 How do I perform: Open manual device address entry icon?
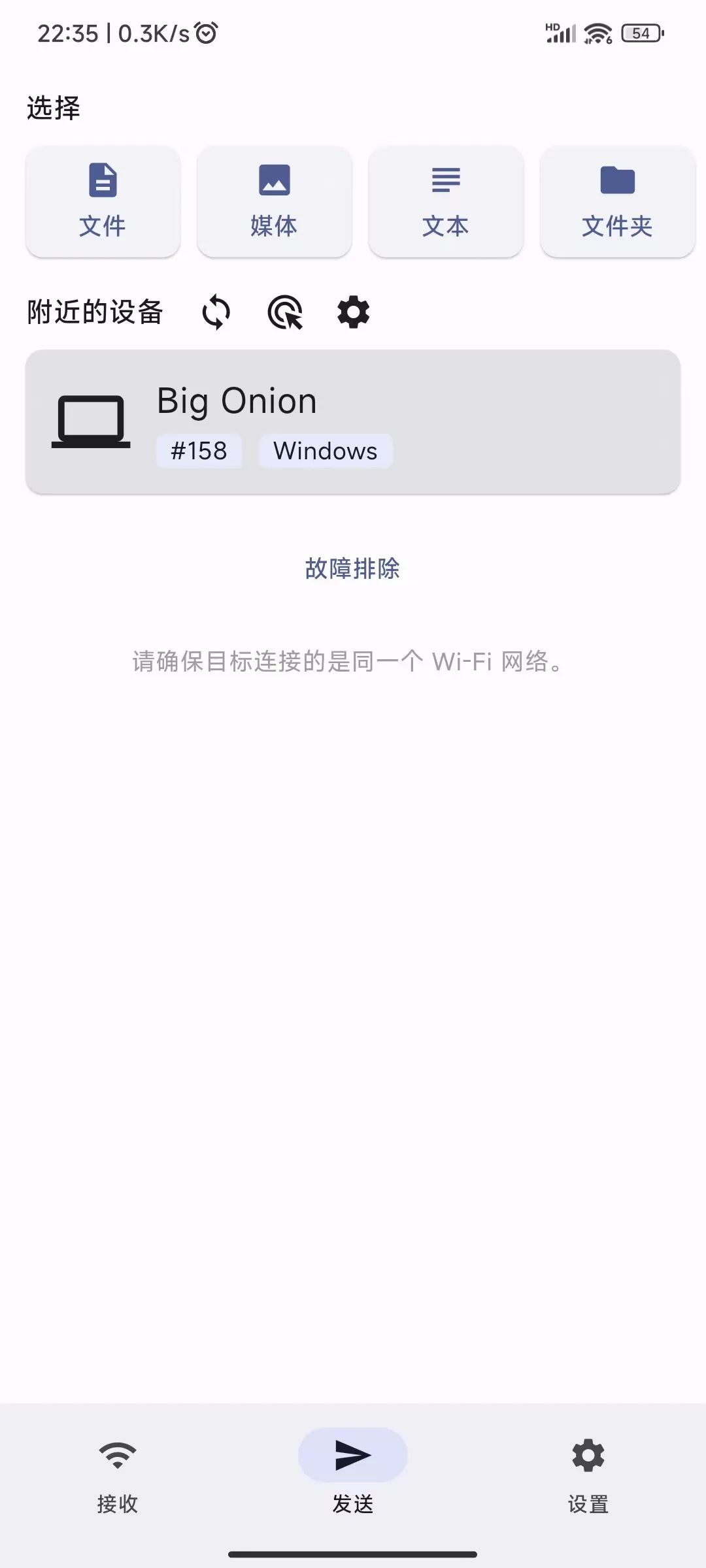tap(285, 312)
